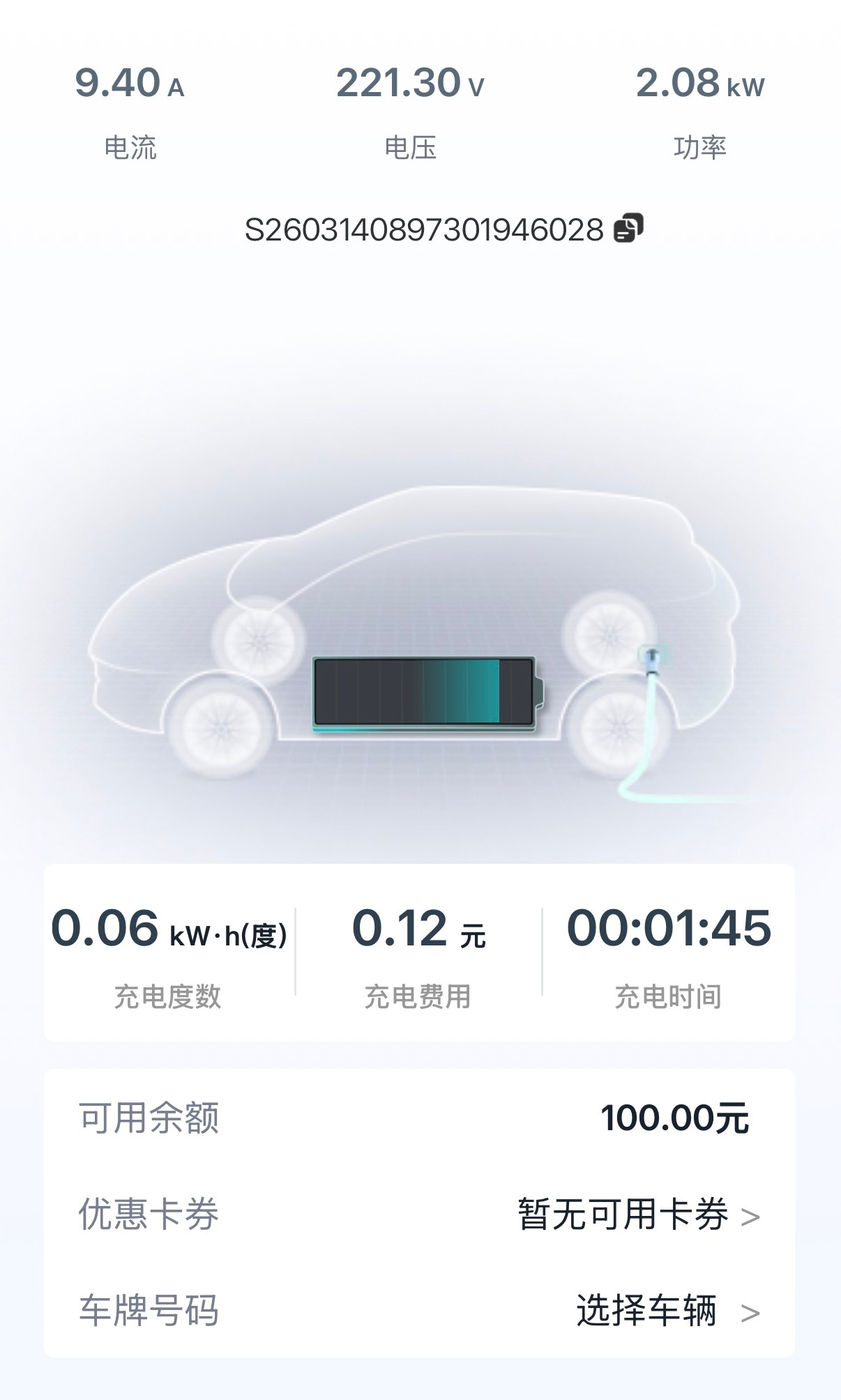Screen dimensions: 841x1400
Task: Tap the order number S2603140897301946028
Action: click(425, 227)
